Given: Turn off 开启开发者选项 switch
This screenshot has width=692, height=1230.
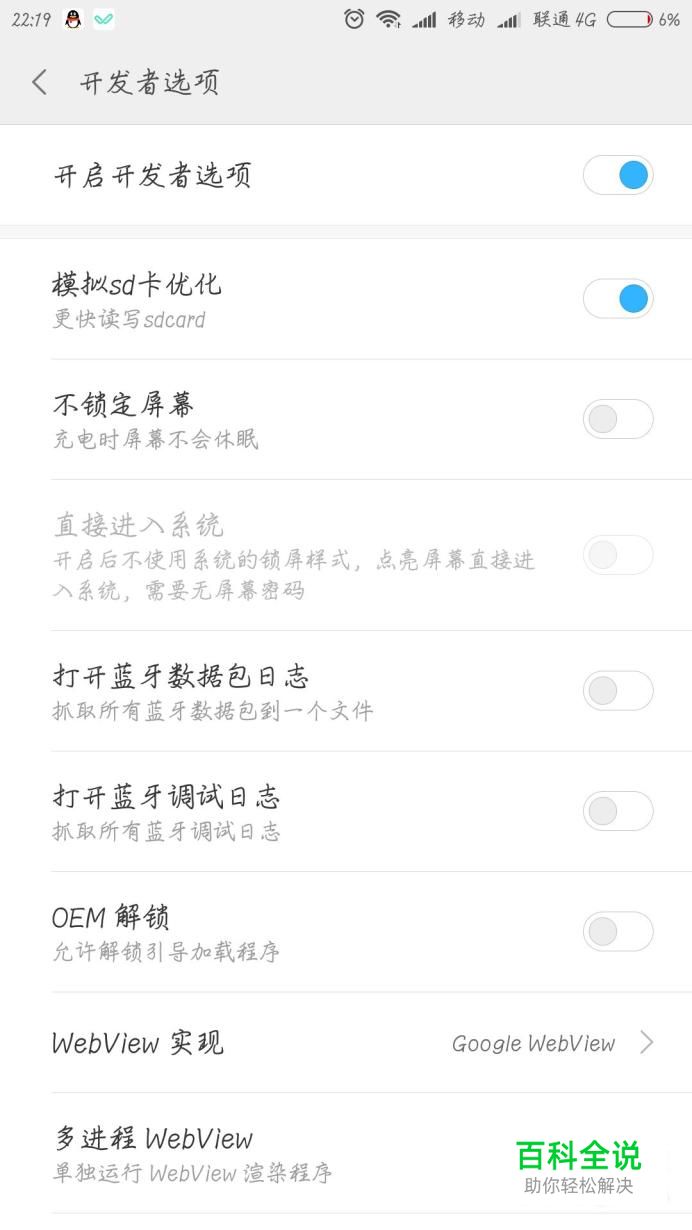Looking at the screenshot, I should tap(618, 176).
